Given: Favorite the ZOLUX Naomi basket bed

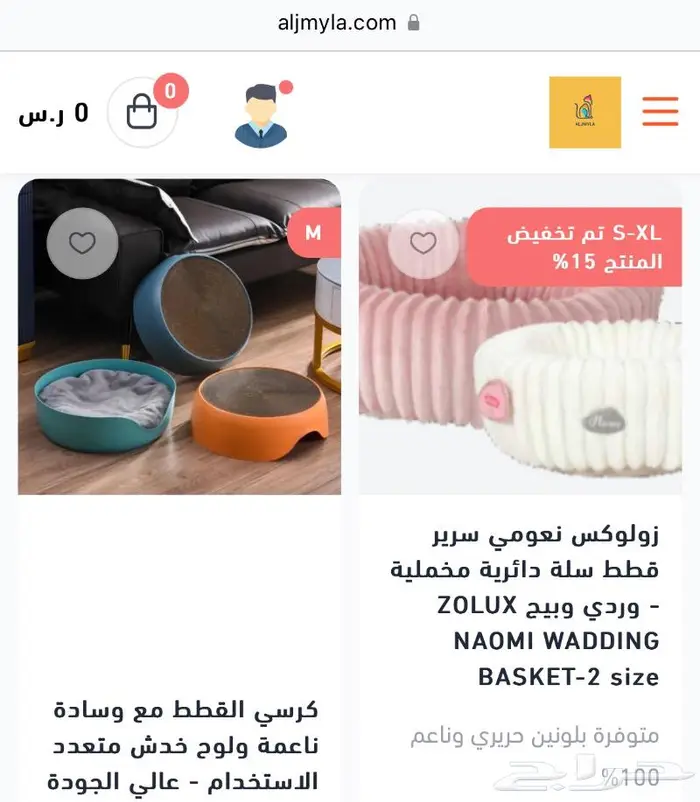Looking at the screenshot, I should point(423,243).
